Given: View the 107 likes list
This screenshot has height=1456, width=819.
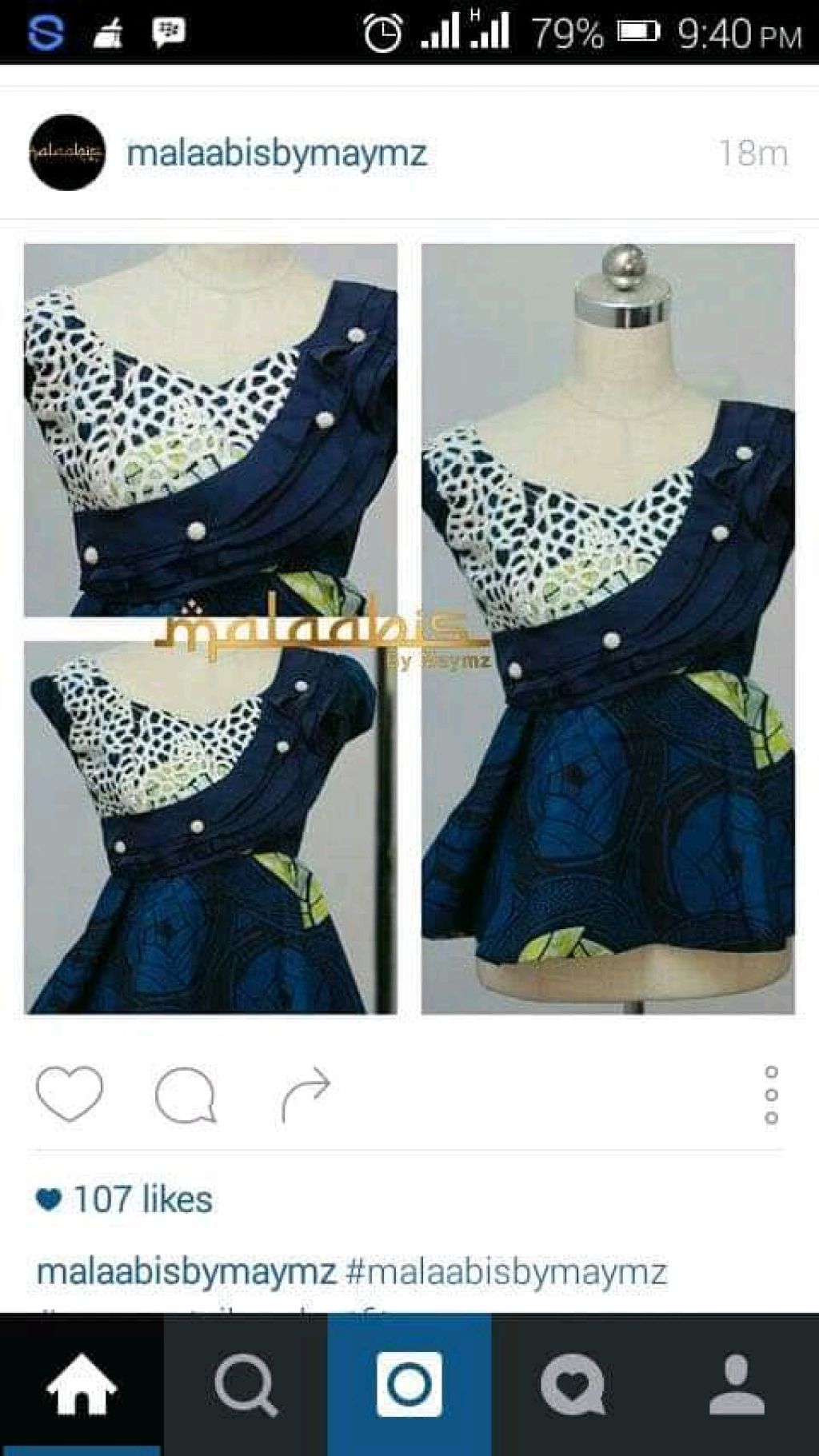Looking at the screenshot, I should coord(142,1199).
